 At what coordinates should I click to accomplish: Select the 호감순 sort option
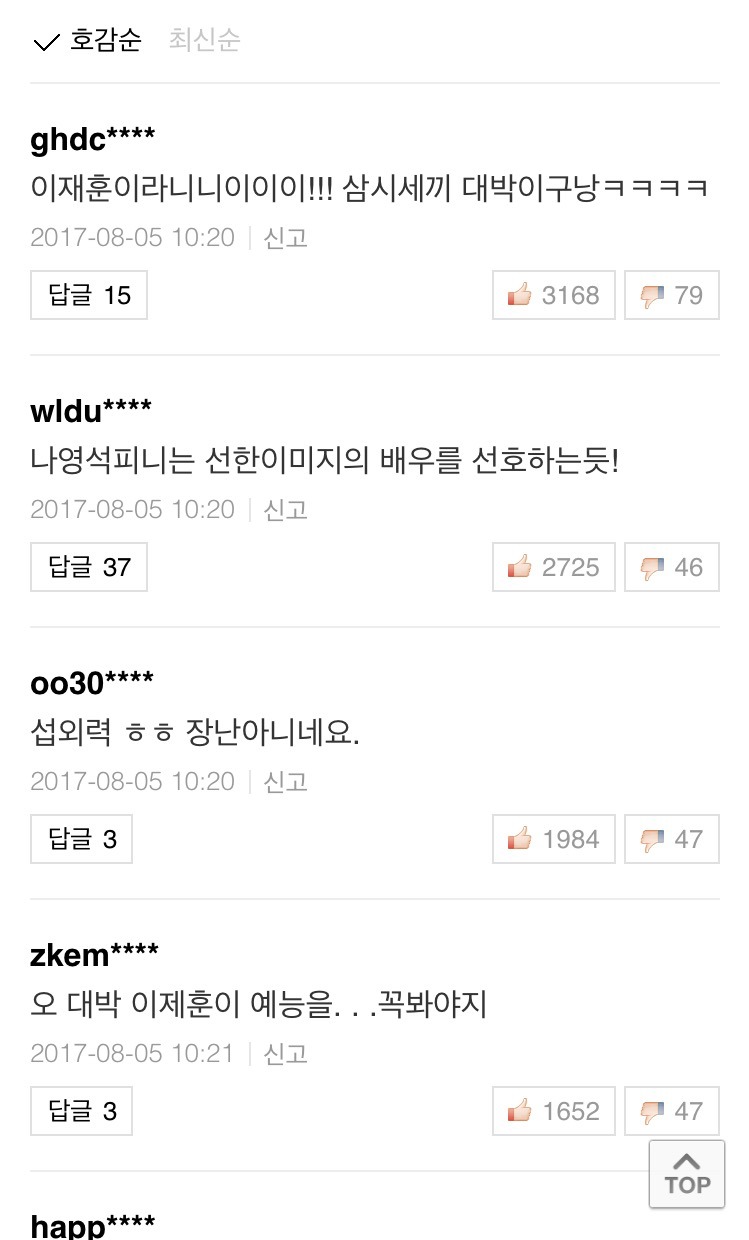click(88, 41)
